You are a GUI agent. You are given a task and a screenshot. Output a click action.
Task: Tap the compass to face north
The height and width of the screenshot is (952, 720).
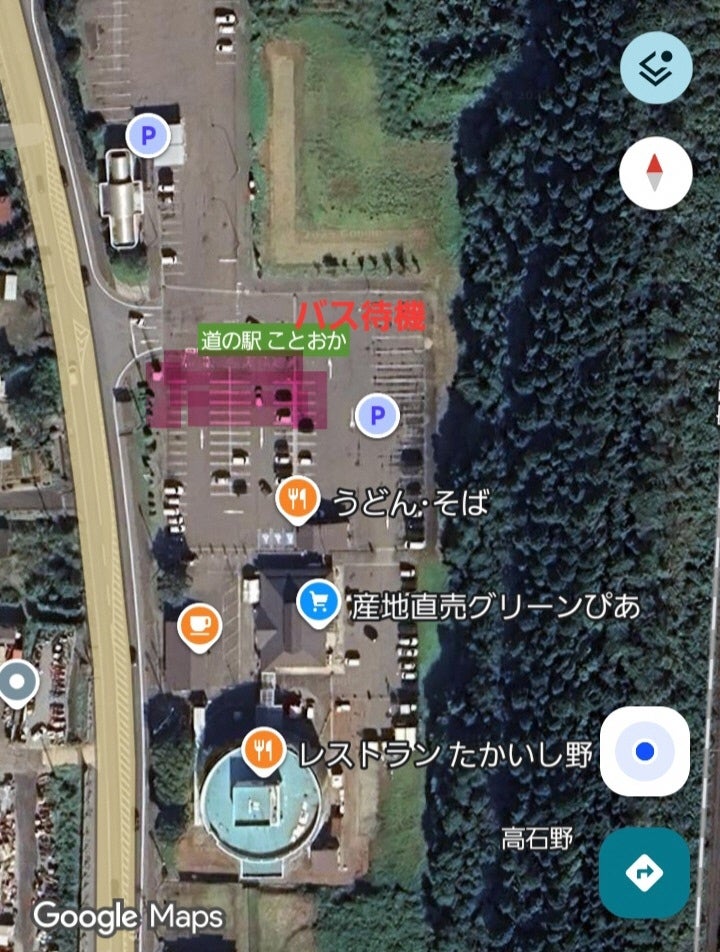click(656, 172)
